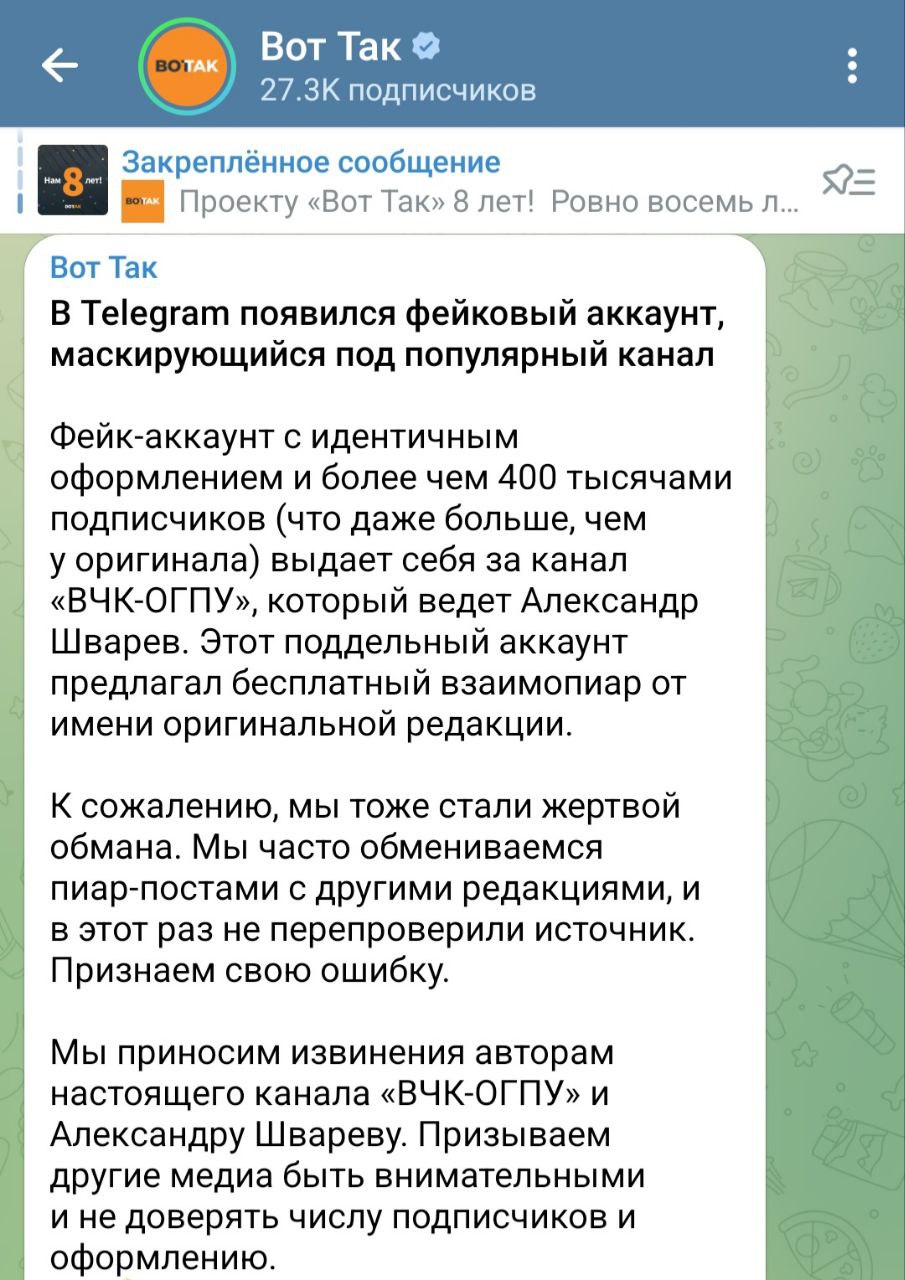Show the pinned messages list icon
The width and height of the screenshot is (905, 1280).
pos(848,182)
